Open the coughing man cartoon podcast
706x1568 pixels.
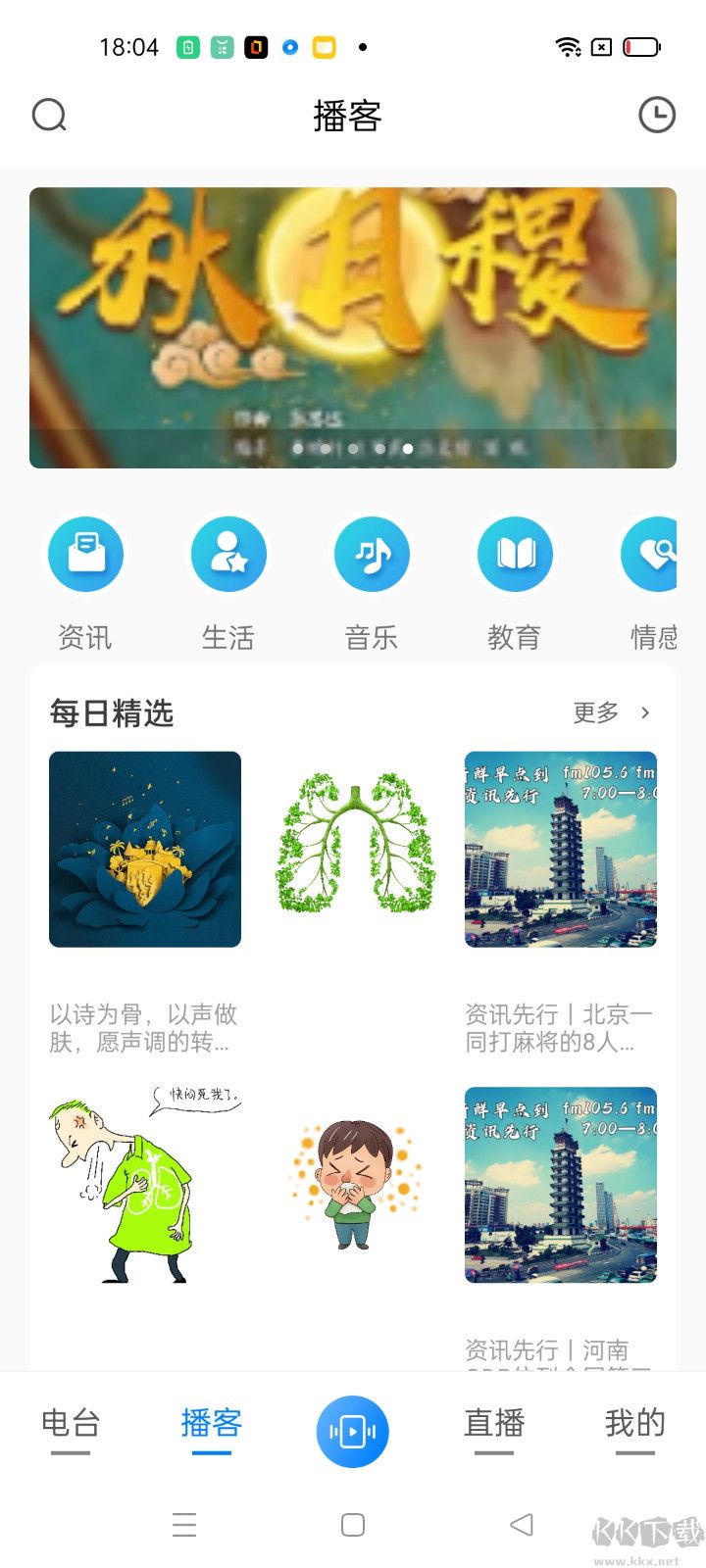coord(145,1184)
